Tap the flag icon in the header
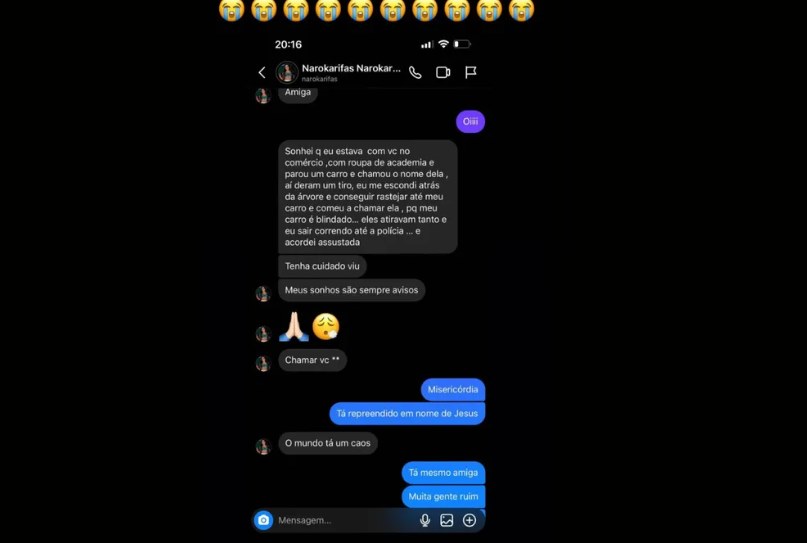The image size is (807, 543). pos(470,72)
